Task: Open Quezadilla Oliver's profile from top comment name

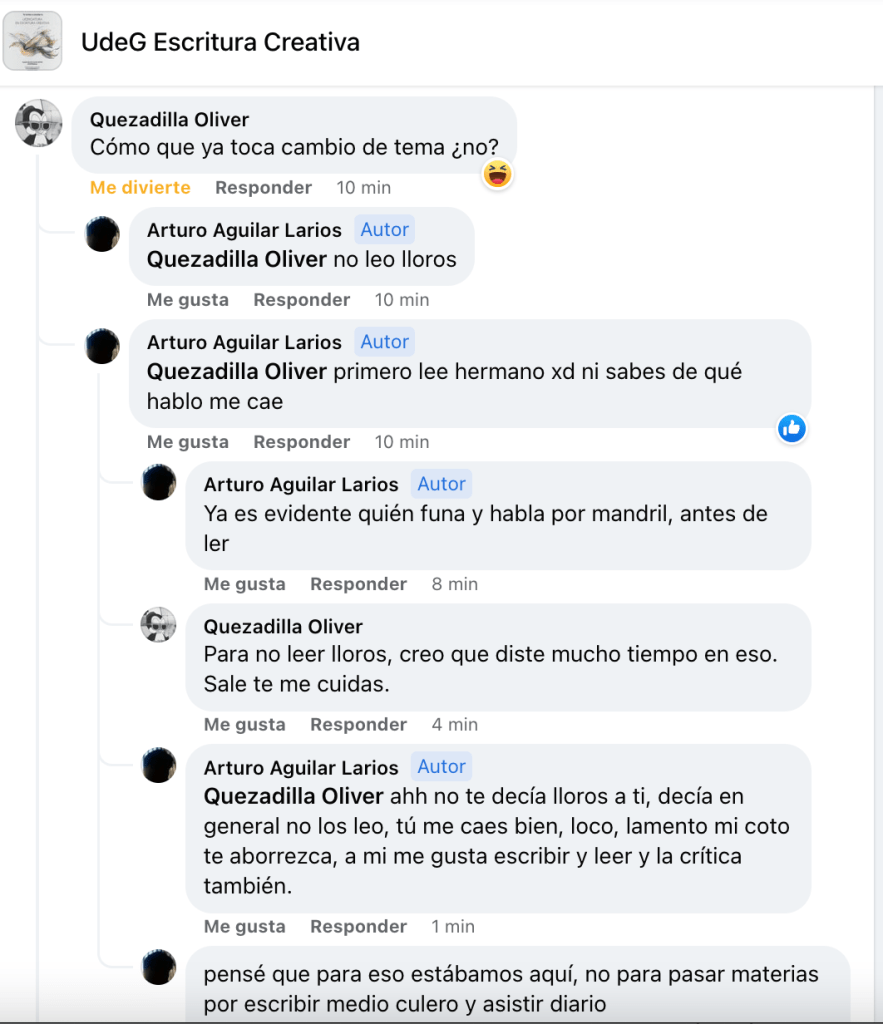Action: point(169,120)
